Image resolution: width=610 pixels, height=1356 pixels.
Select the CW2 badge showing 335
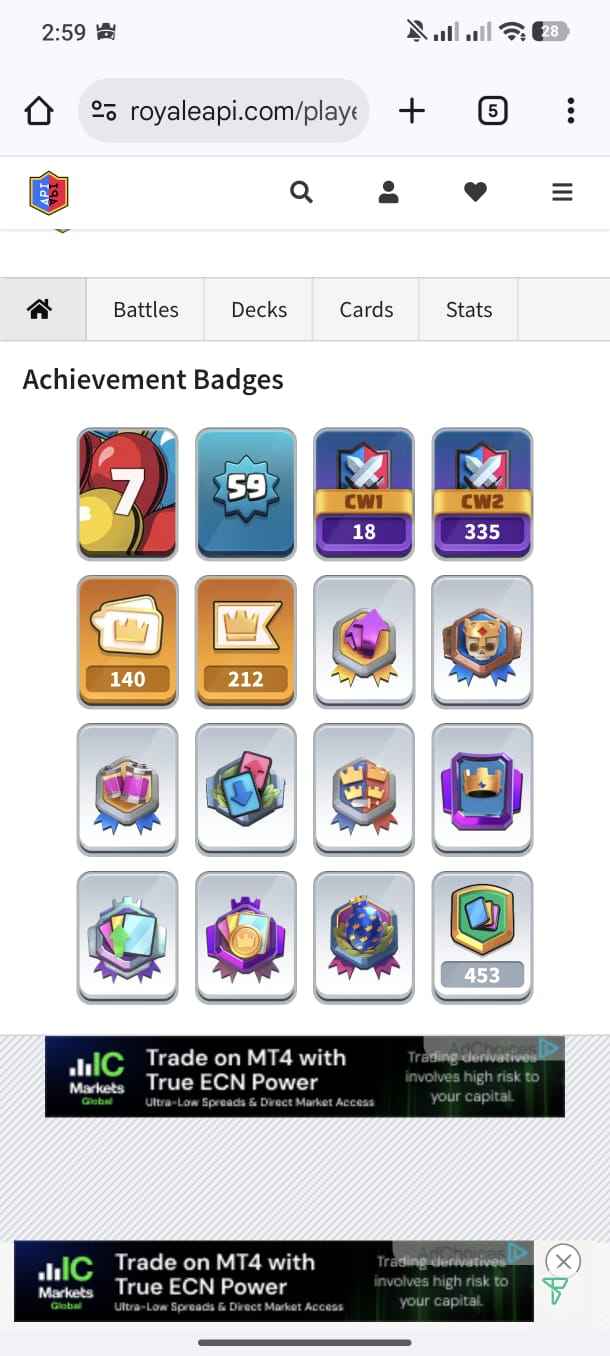[x=482, y=494]
